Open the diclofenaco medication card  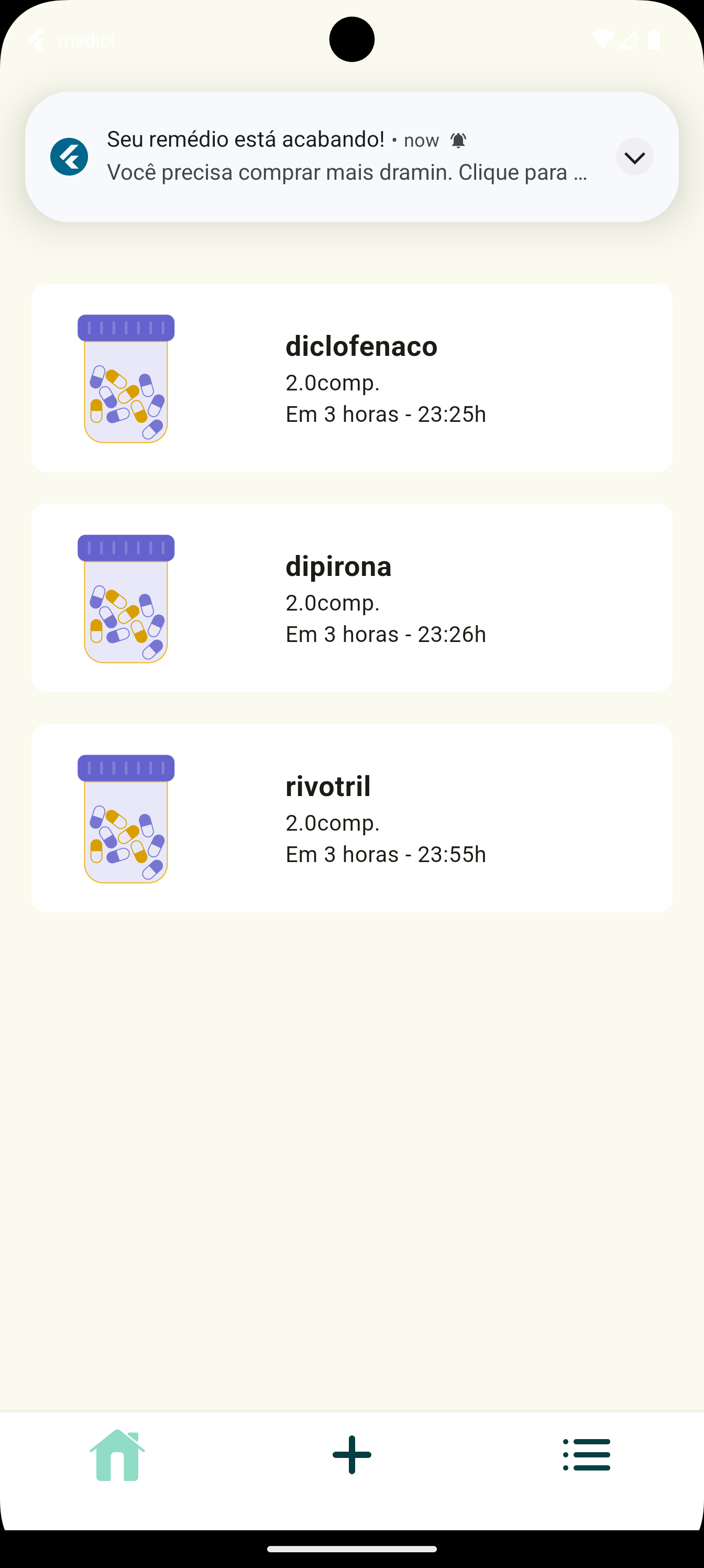(x=351, y=378)
